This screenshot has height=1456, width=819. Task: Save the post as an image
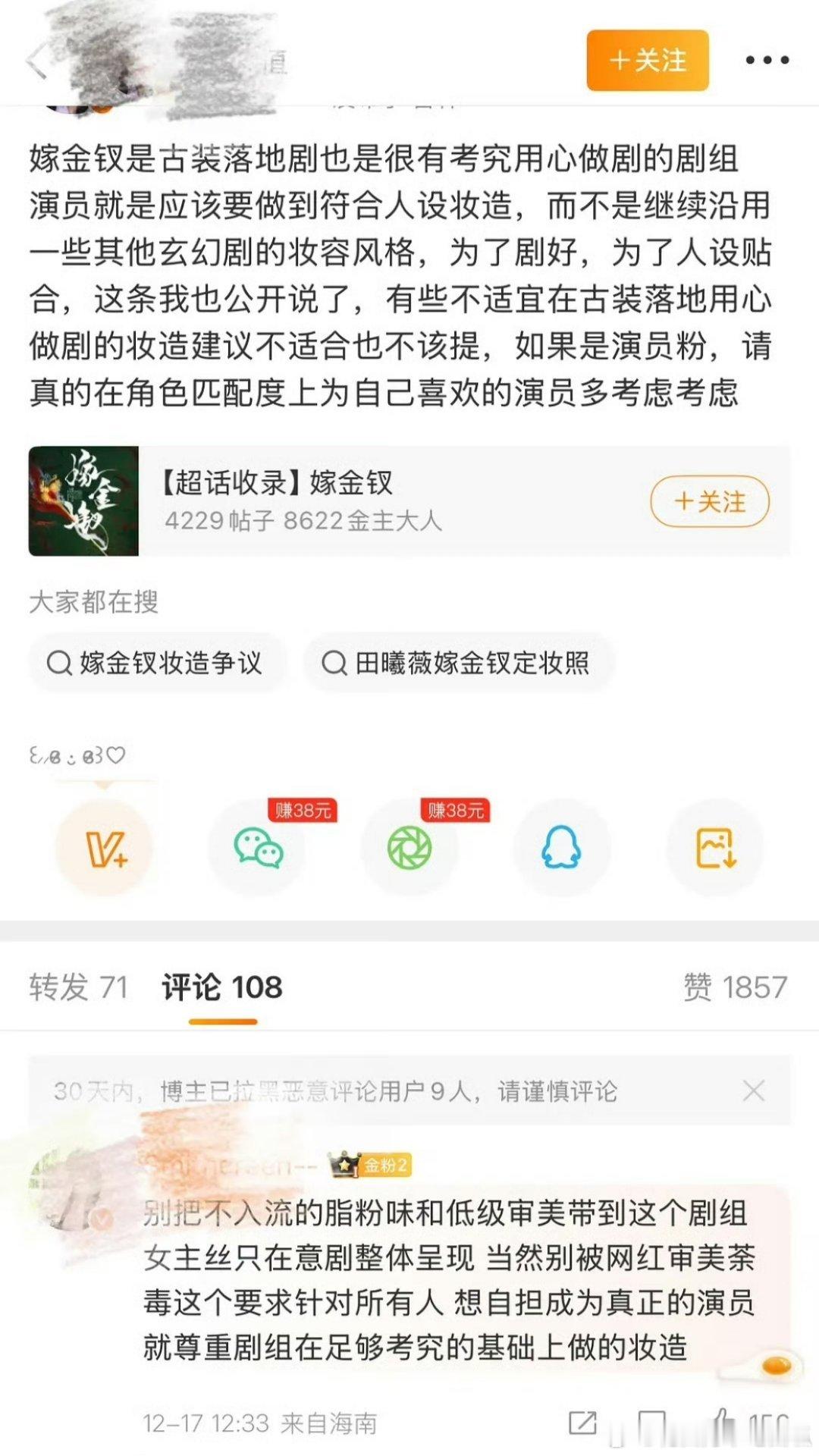click(713, 848)
